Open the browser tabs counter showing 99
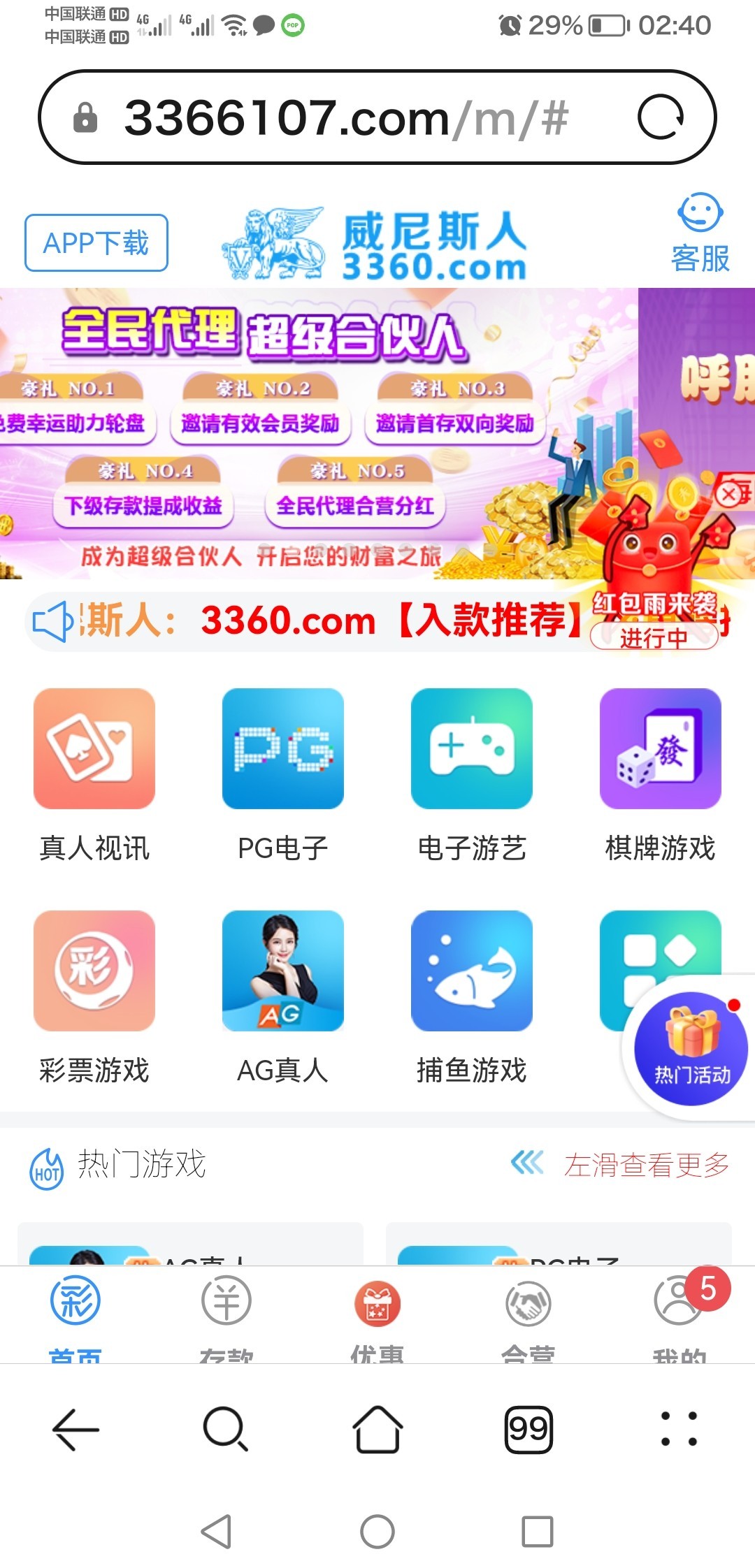This screenshot has height=1568, width=755. 528,1430
